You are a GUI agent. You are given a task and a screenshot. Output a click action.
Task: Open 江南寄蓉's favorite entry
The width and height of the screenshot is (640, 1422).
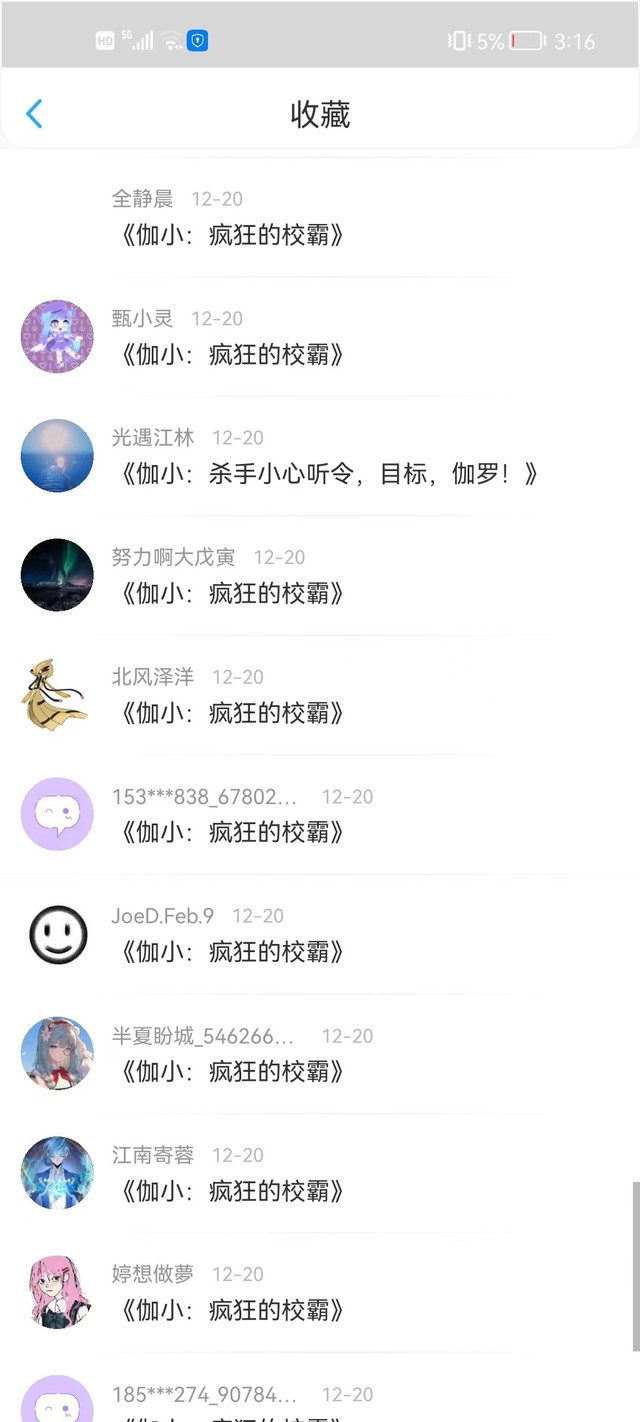tap(232, 1190)
